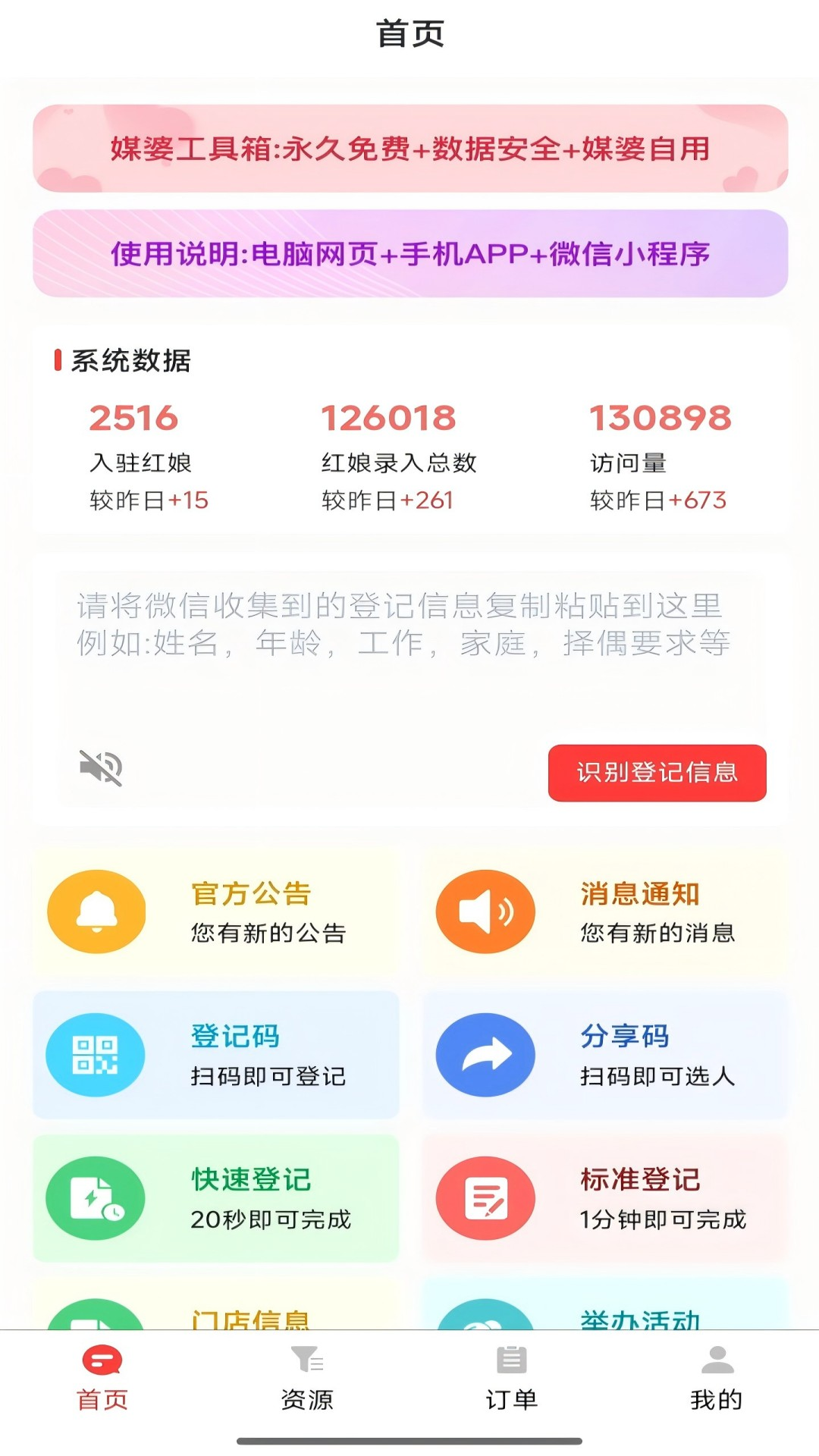Open the 使用说明 banner
The image size is (819, 1456).
(x=409, y=256)
